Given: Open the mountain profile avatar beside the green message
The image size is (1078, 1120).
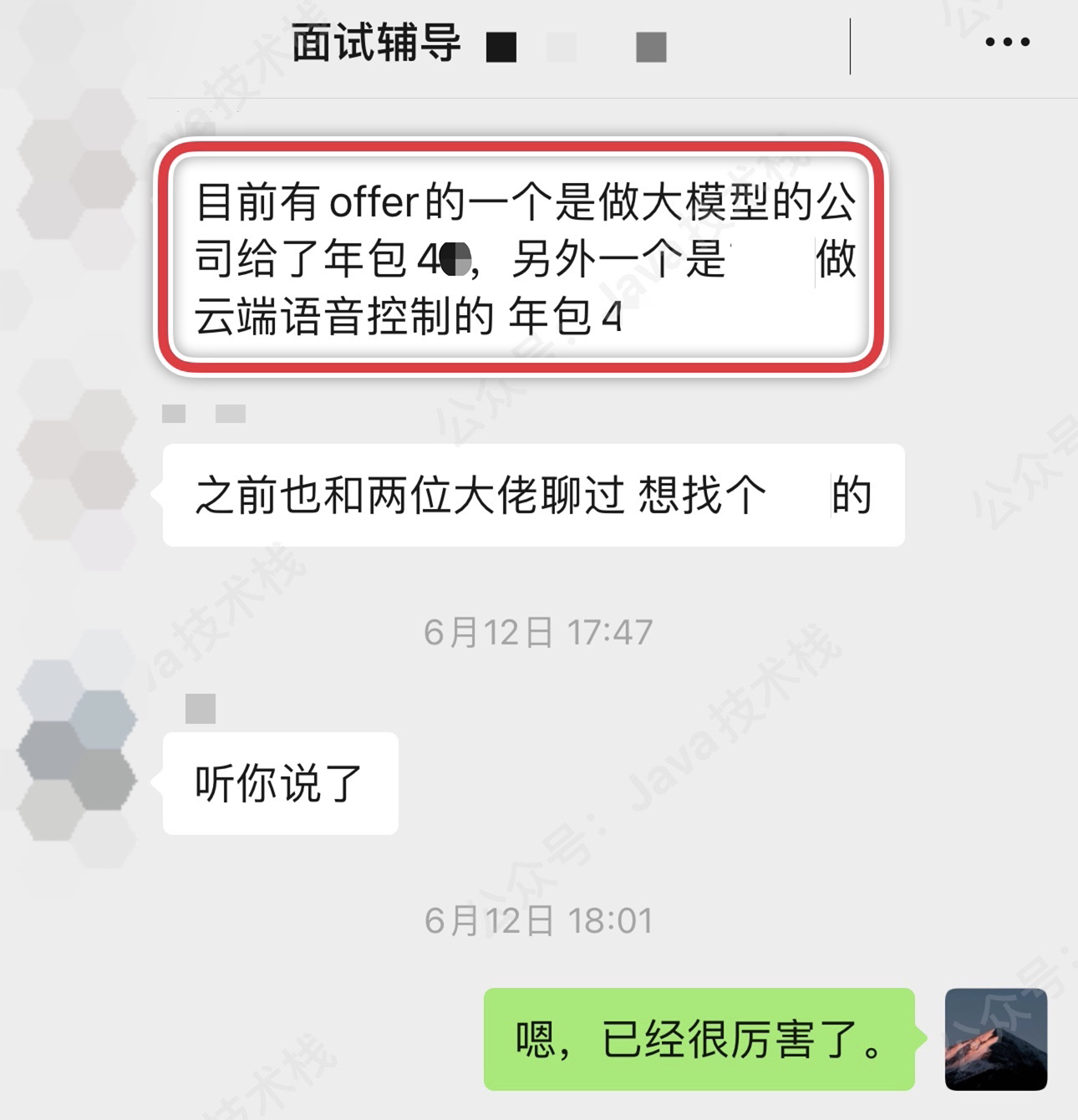Looking at the screenshot, I should (995, 1039).
